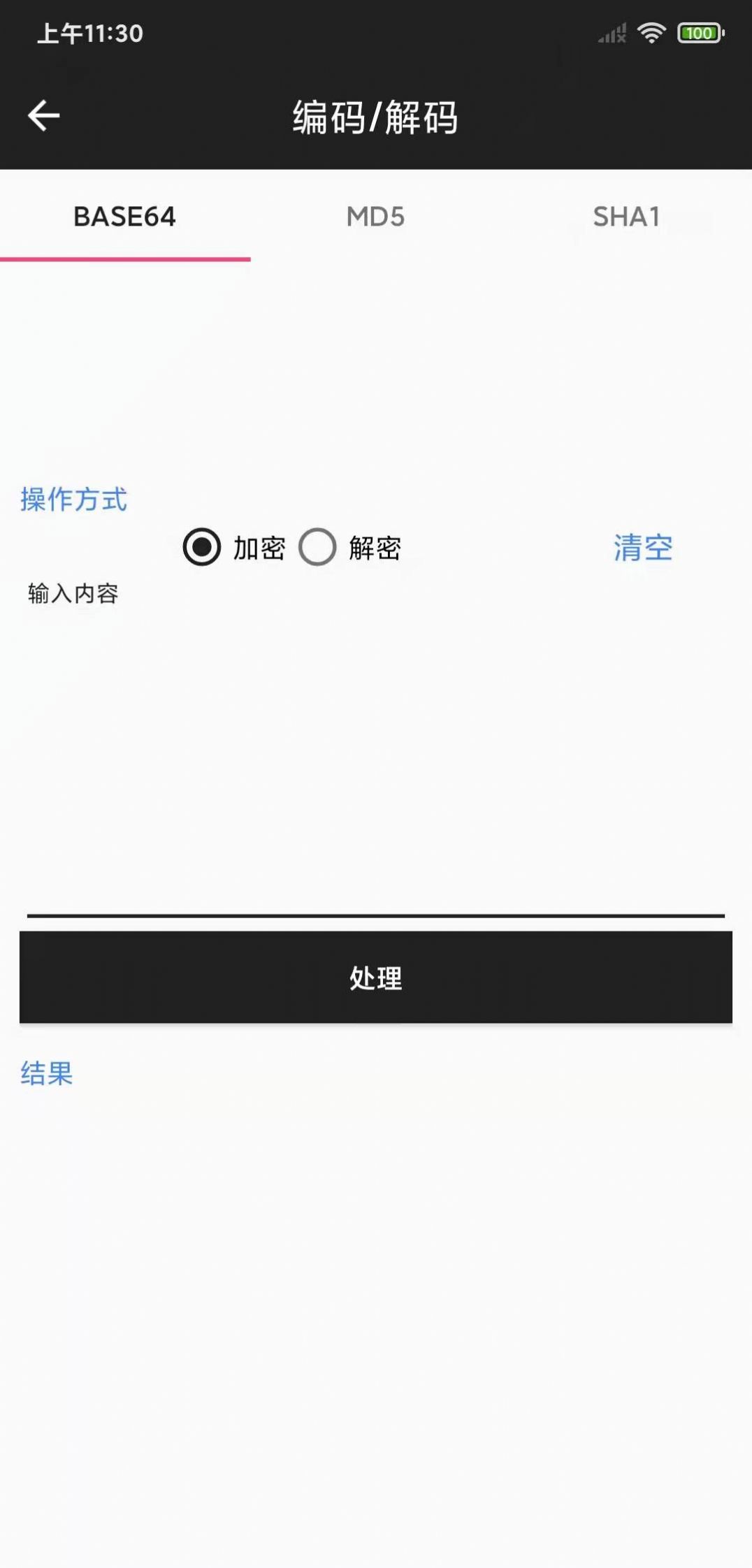
Task: Click the time display 上午11:30
Action: [89, 33]
